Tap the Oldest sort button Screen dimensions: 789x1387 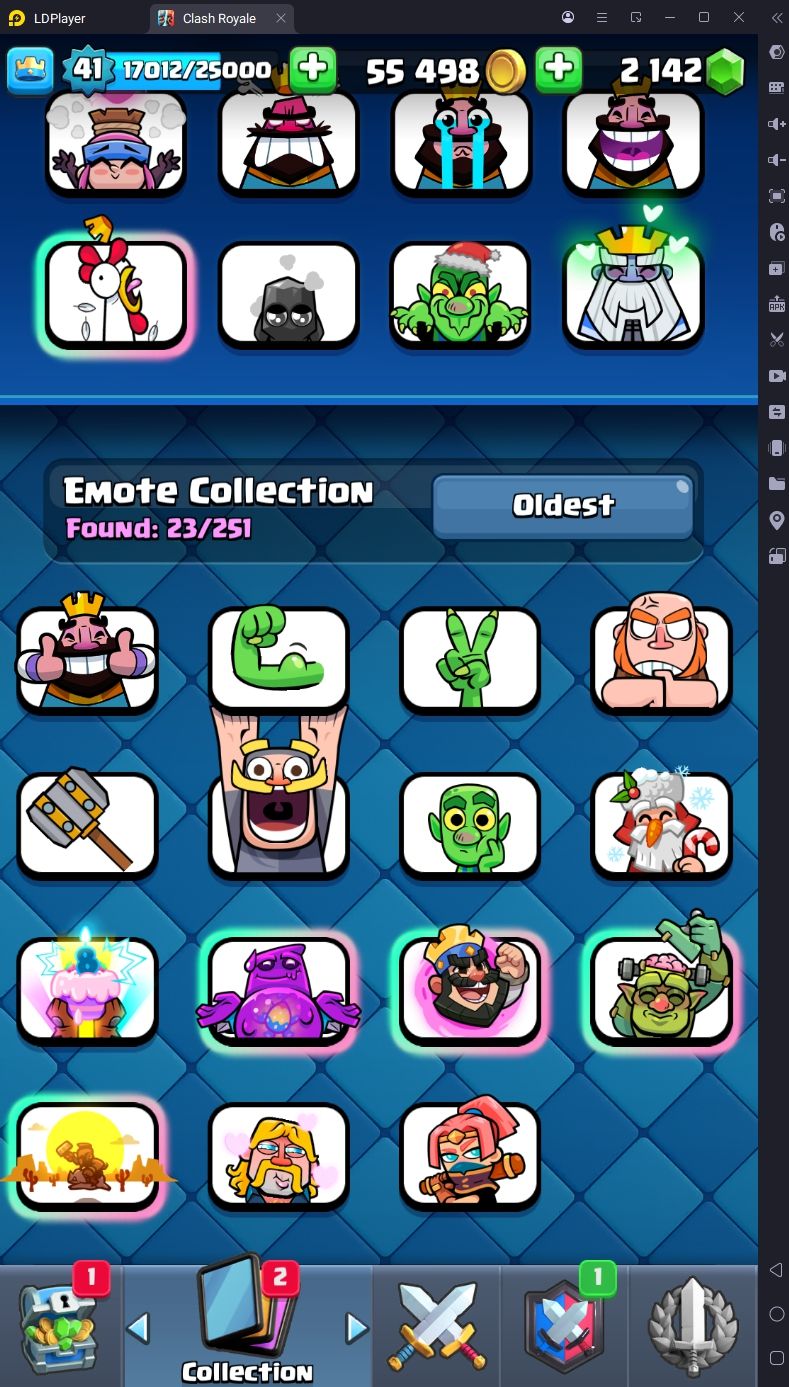(563, 505)
